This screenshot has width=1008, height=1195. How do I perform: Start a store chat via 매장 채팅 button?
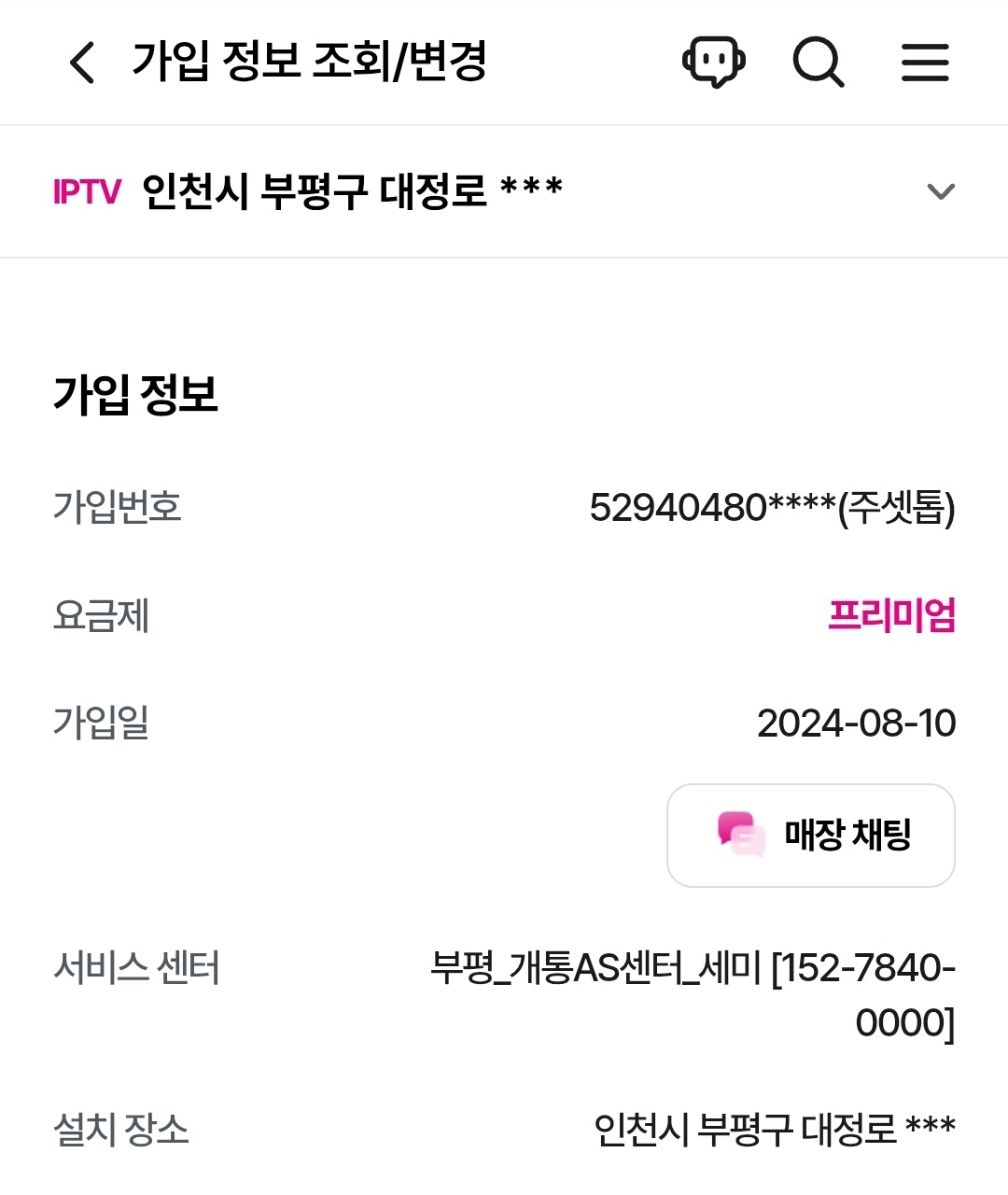tap(810, 836)
